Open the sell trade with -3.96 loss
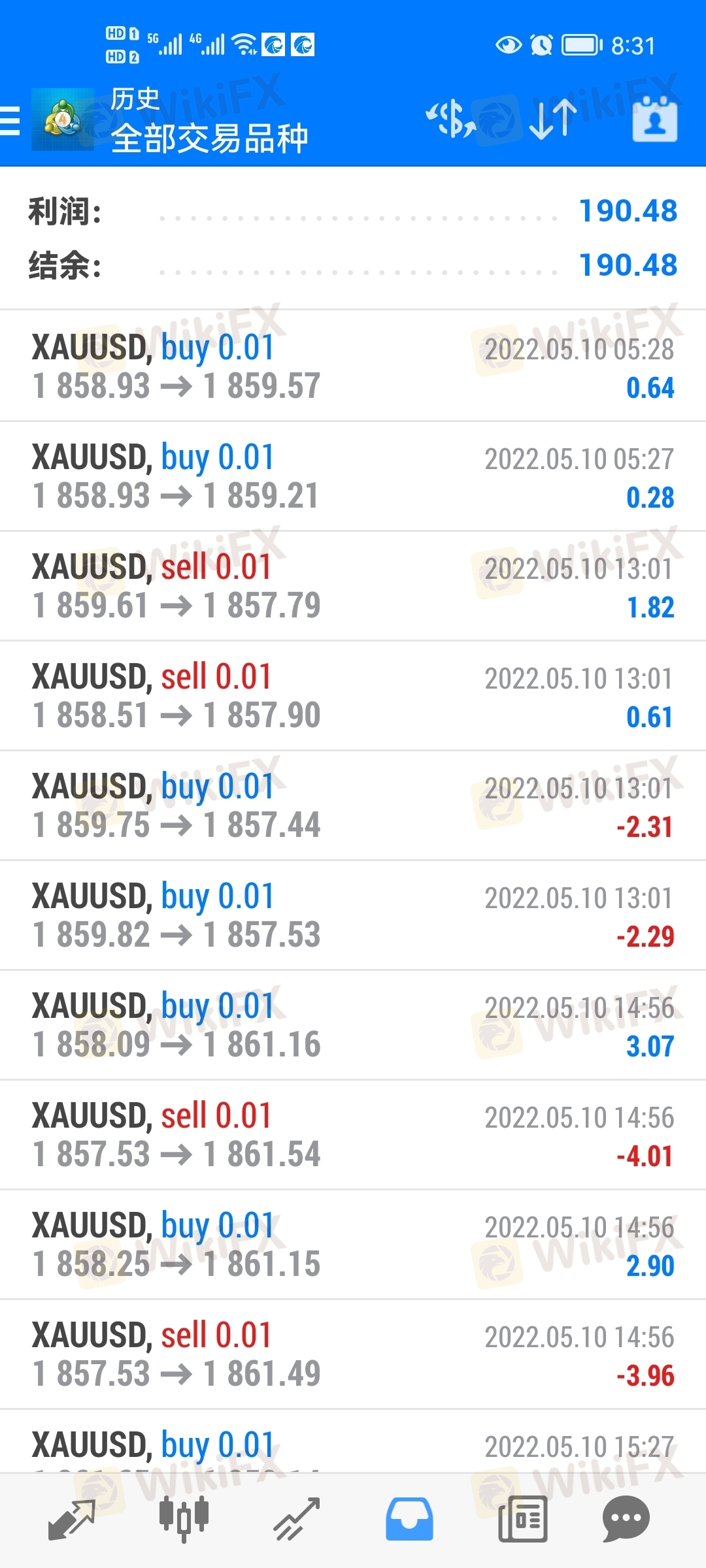This screenshot has height=1568, width=706. [353, 1354]
